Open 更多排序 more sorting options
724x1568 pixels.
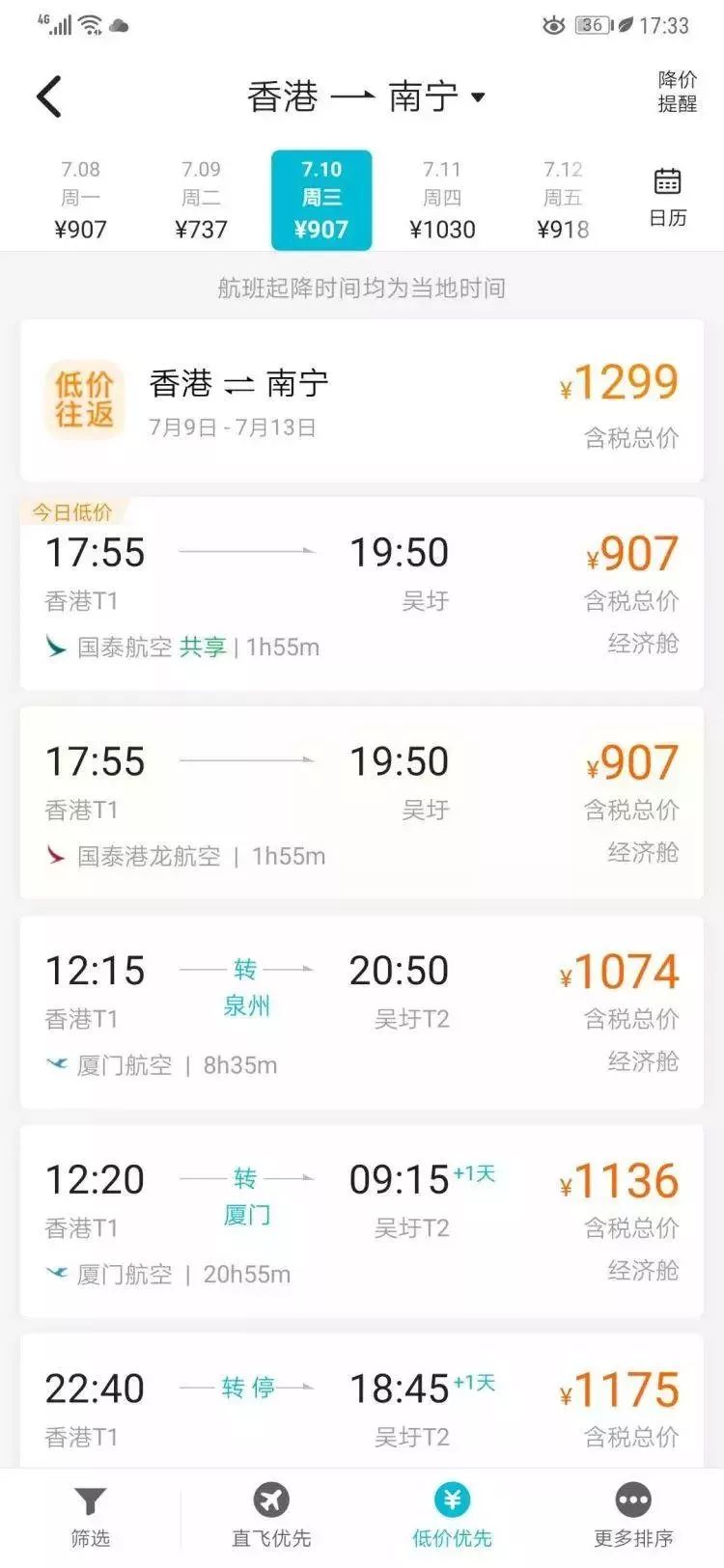633,1517
